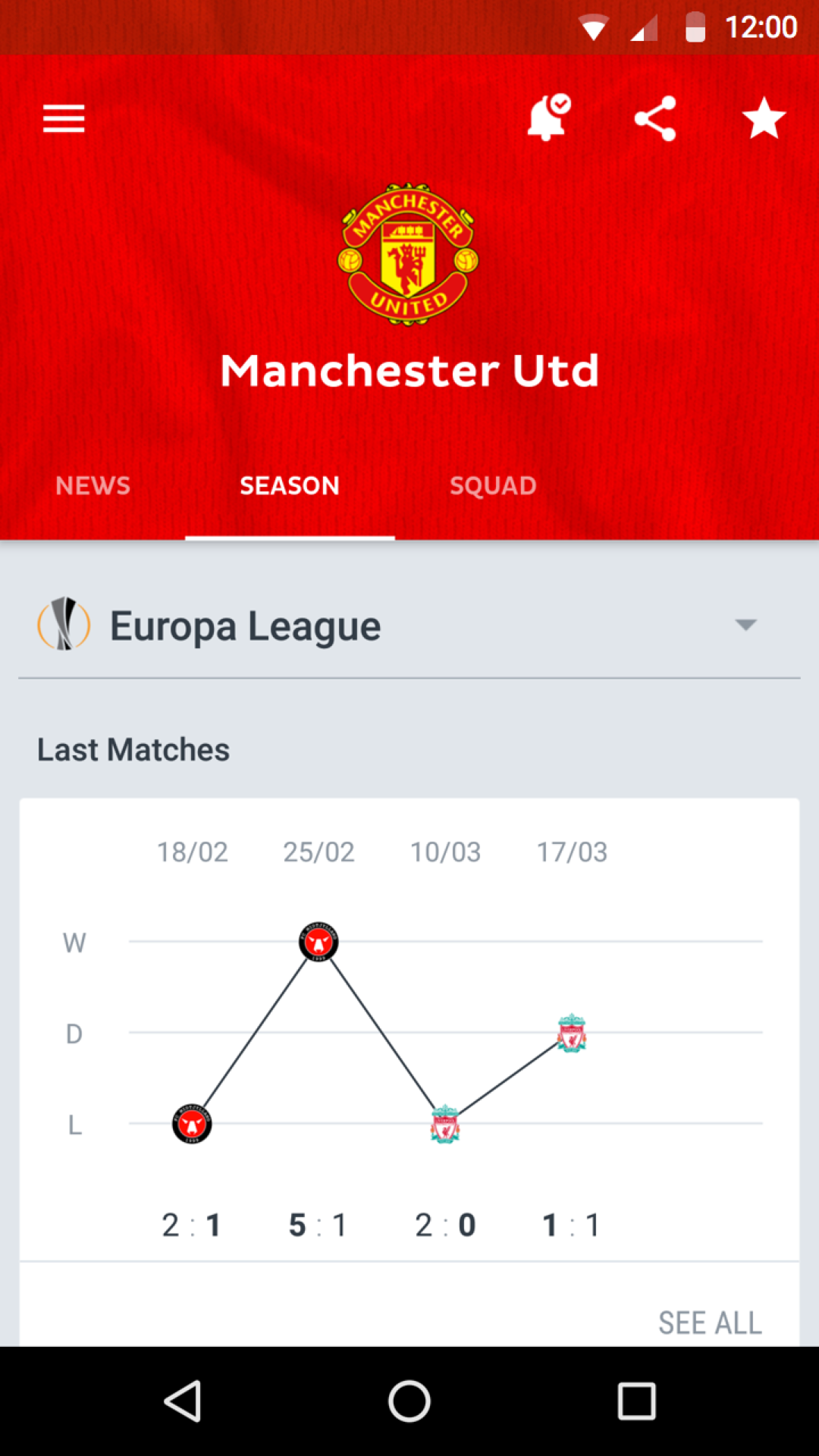The height and width of the screenshot is (1456, 819).
Task: Open the 18/02 match marker on the chart
Action: click(192, 1123)
